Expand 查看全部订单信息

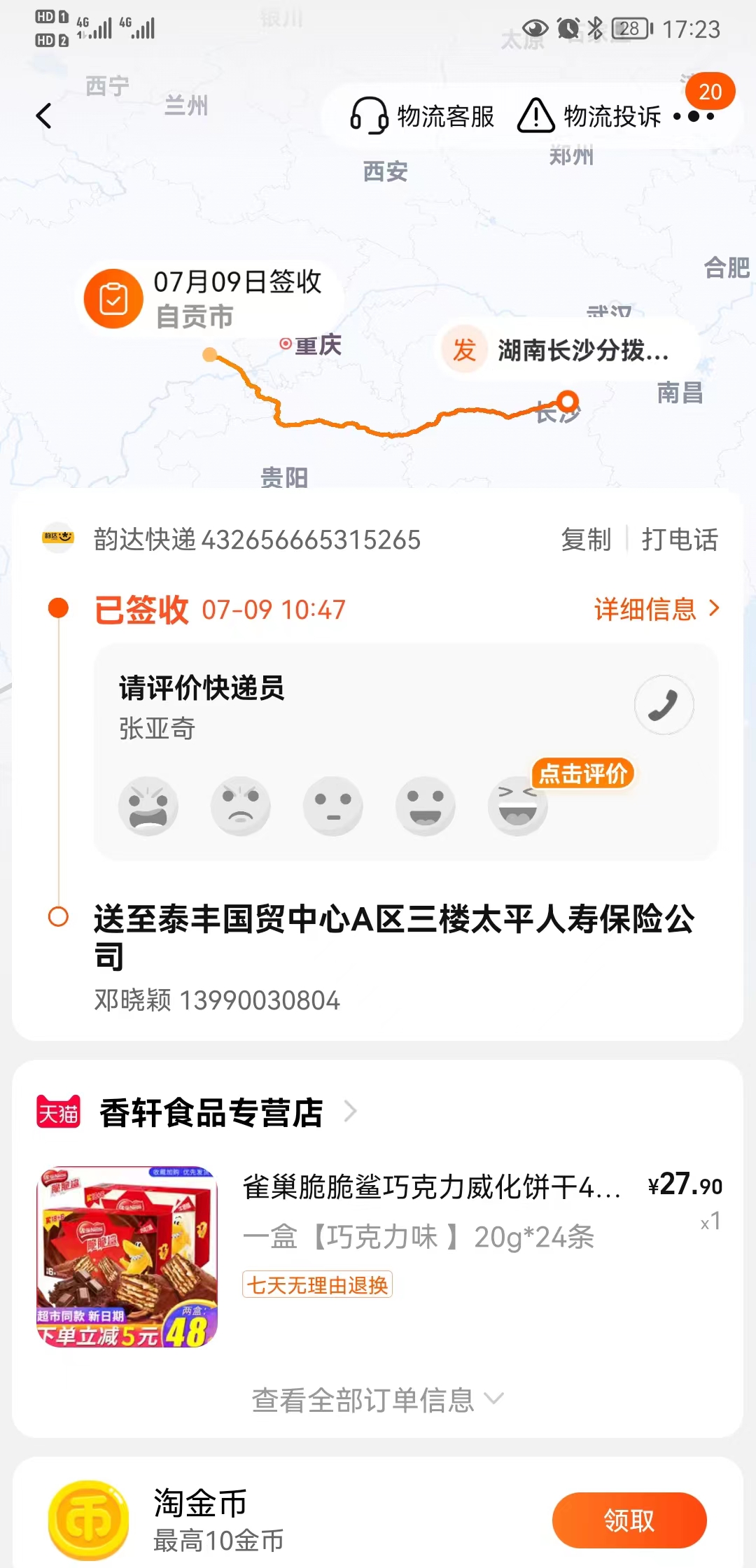(378, 1400)
